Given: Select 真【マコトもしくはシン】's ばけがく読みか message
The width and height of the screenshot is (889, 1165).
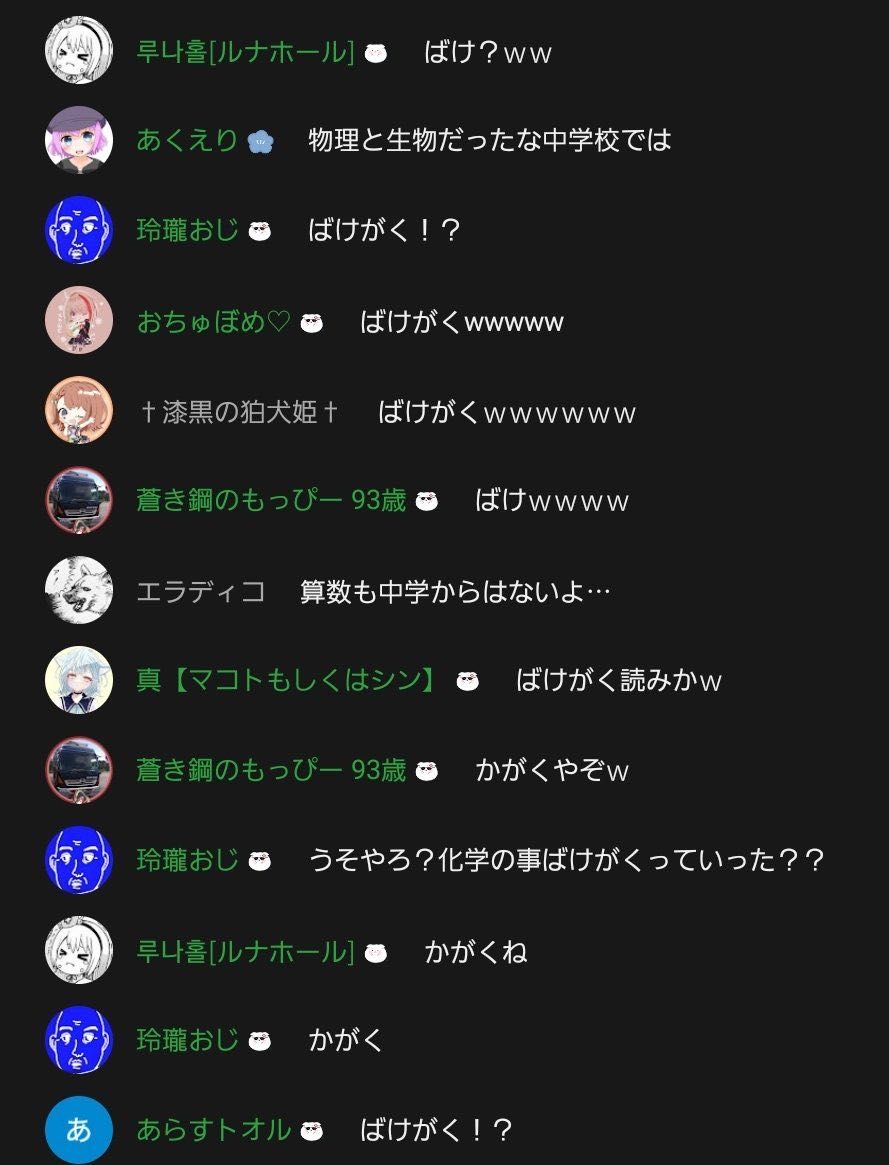Looking at the screenshot, I should [618, 681].
